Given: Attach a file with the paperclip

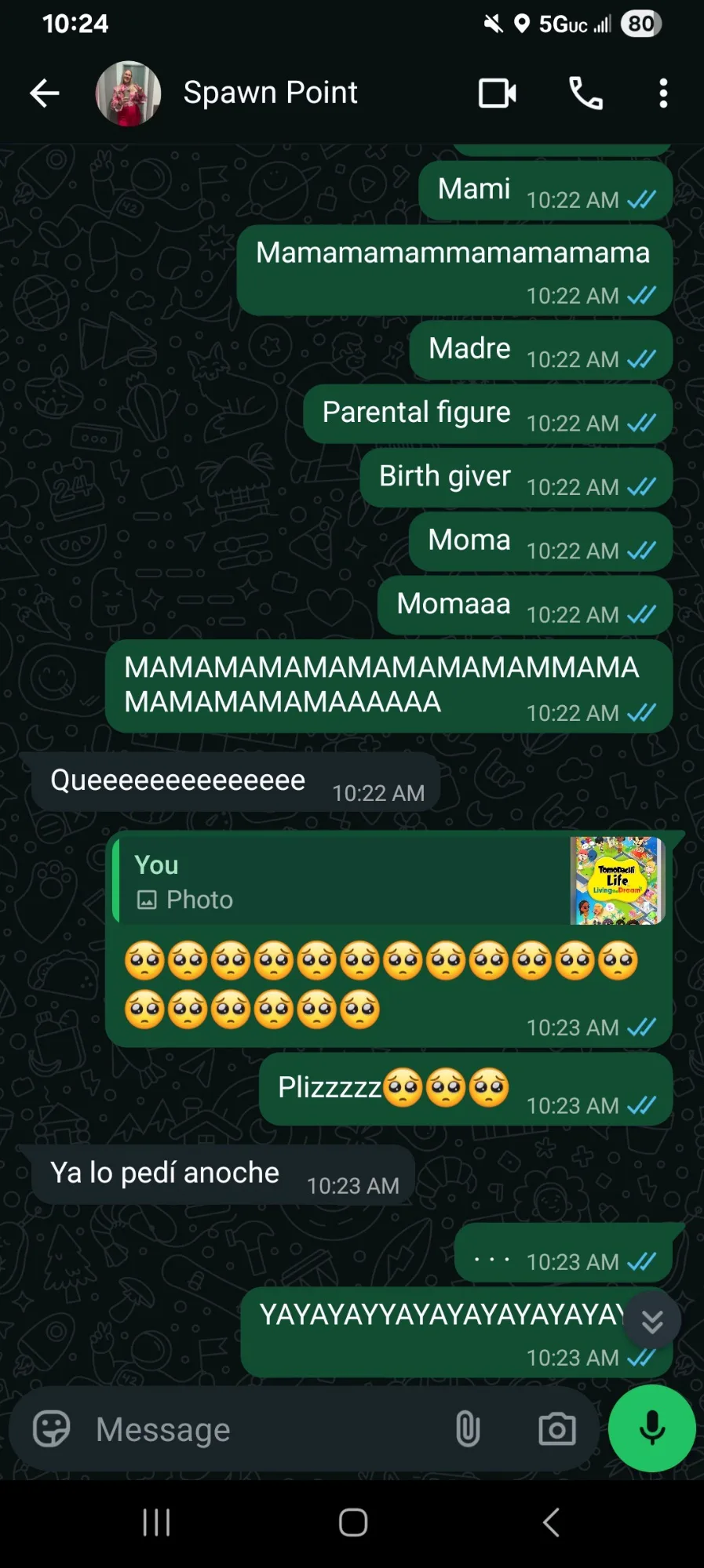Looking at the screenshot, I should (x=468, y=1428).
